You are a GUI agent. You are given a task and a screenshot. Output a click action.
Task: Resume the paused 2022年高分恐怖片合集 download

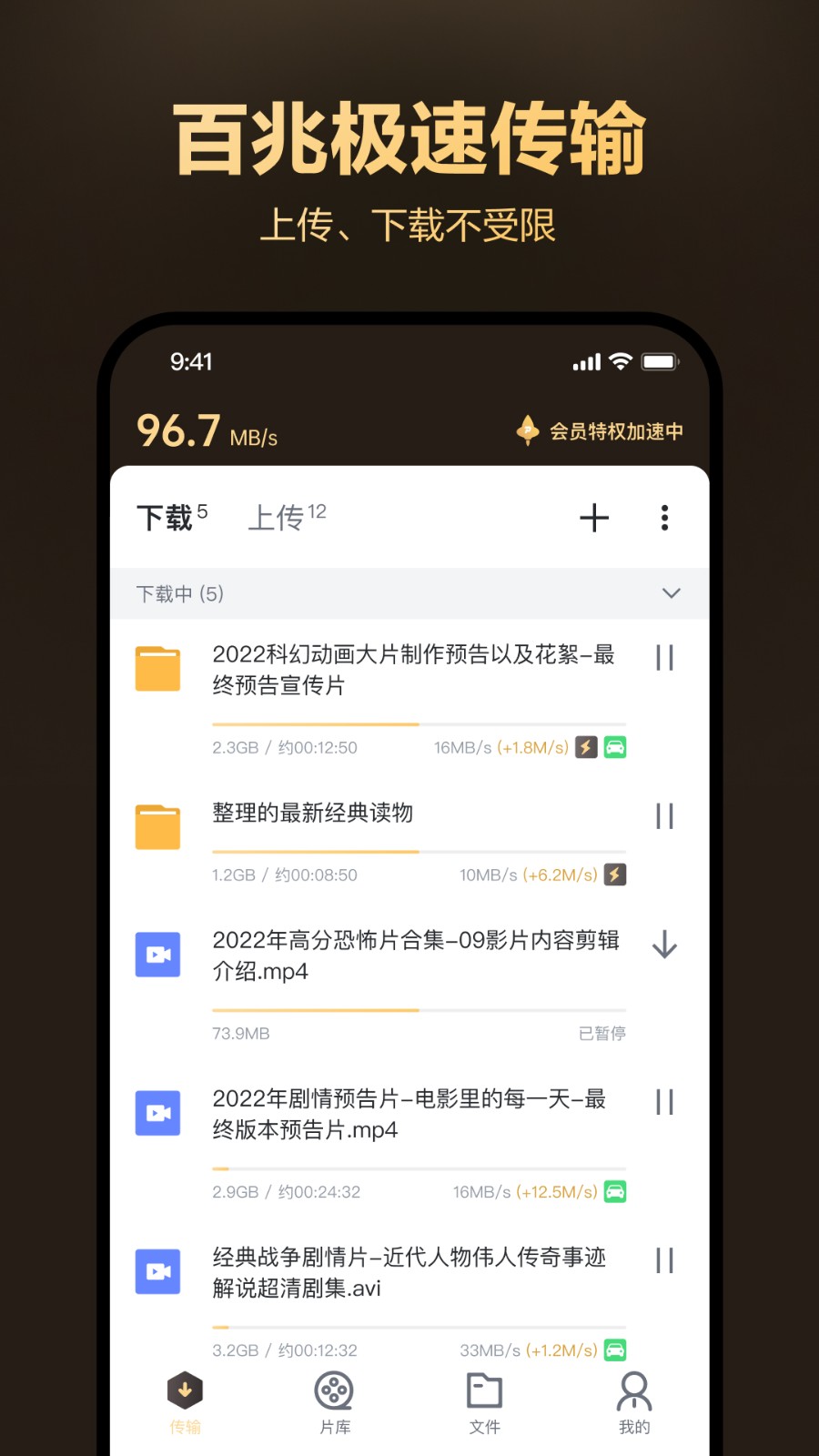point(664,946)
